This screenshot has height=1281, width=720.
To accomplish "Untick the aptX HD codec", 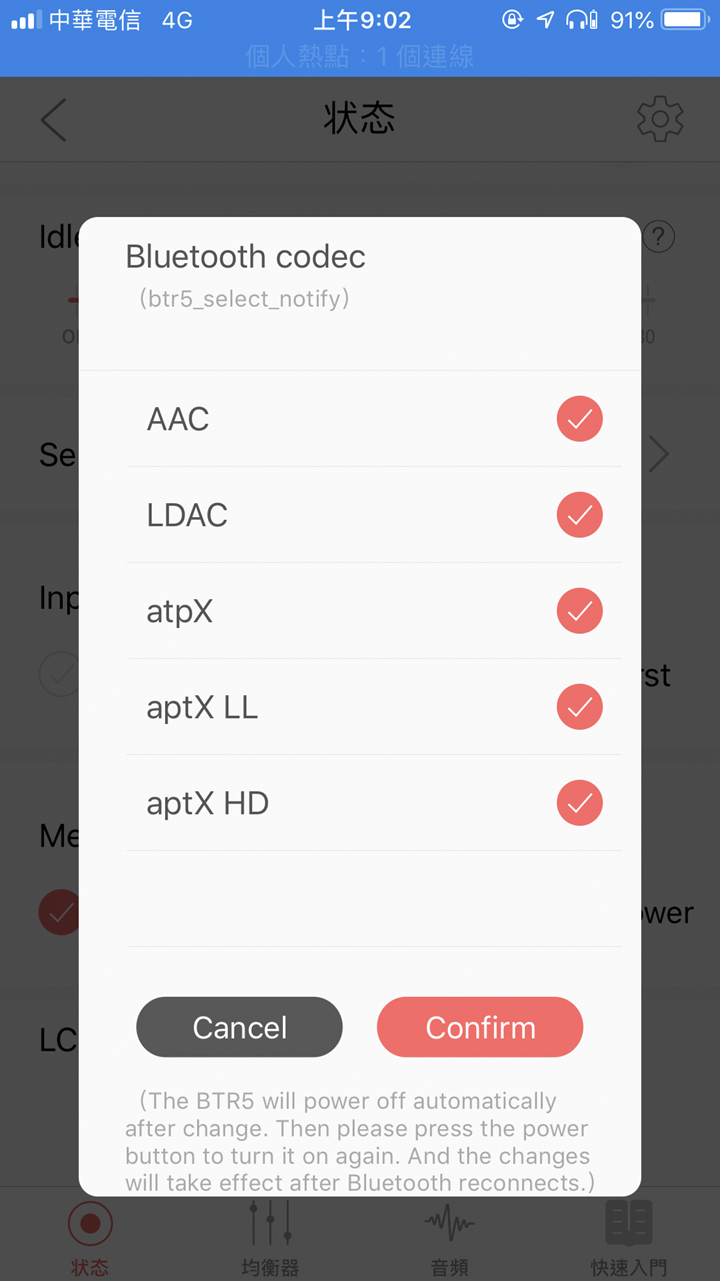I will pyautogui.click(x=579, y=803).
